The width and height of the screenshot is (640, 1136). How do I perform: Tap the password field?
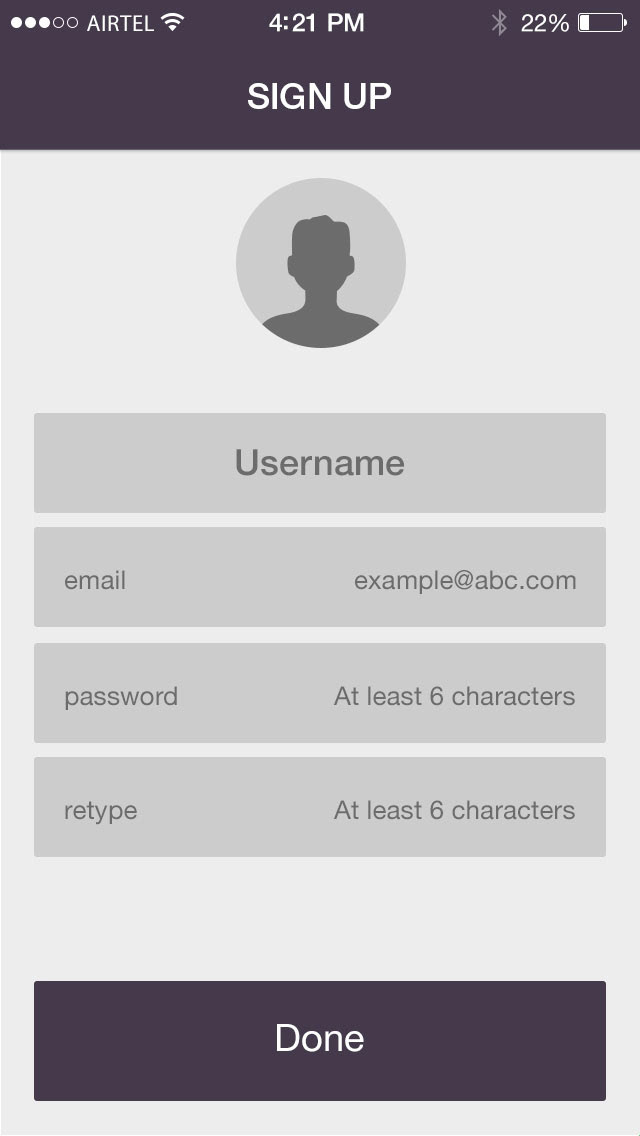pos(320,693)
